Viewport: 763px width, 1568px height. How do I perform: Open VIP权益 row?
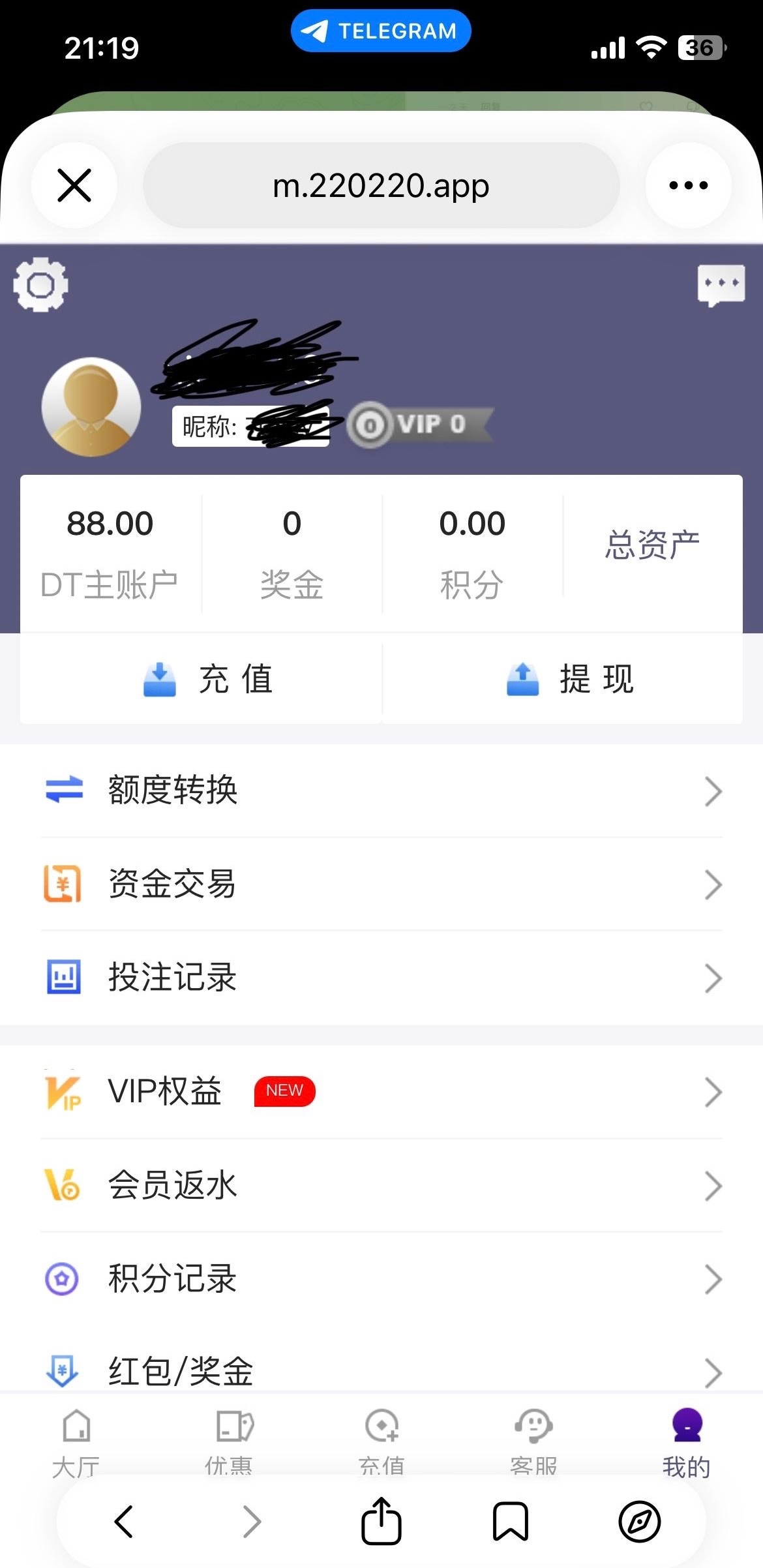coord(381,1091)
